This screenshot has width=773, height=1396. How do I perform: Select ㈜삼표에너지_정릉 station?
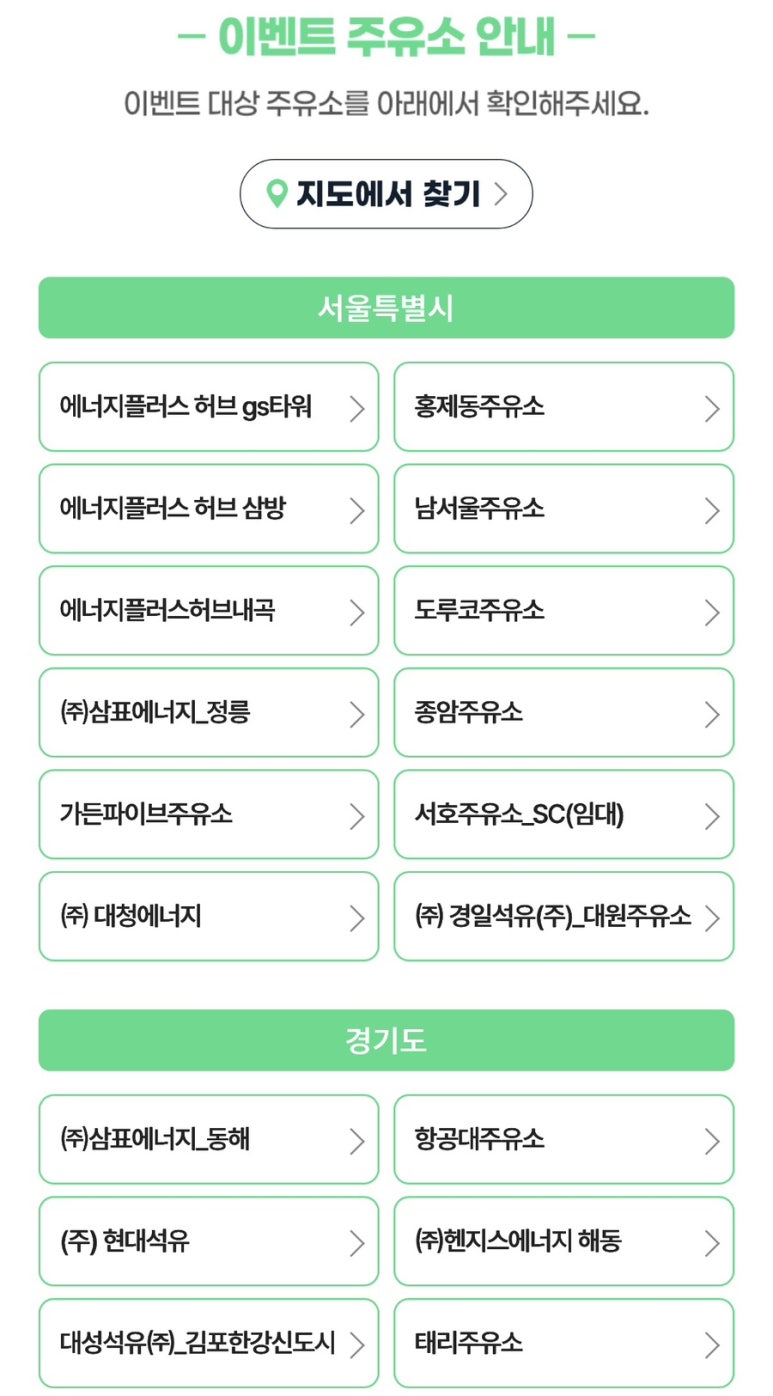coord(207,713)
